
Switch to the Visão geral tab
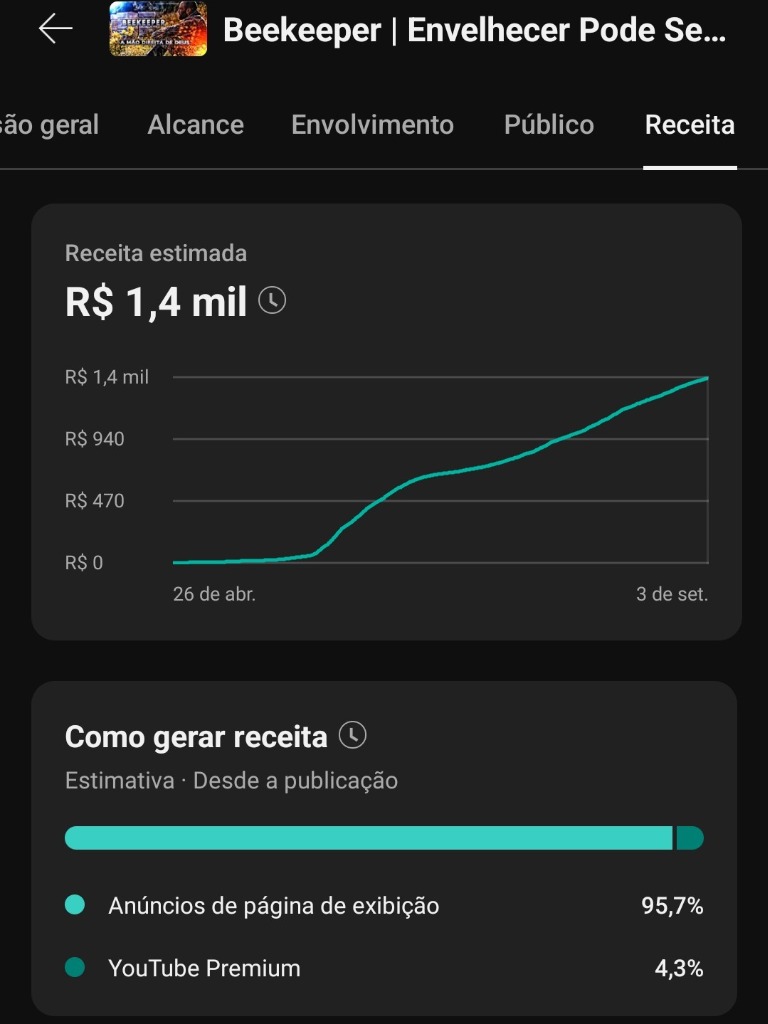coord(48,125)
